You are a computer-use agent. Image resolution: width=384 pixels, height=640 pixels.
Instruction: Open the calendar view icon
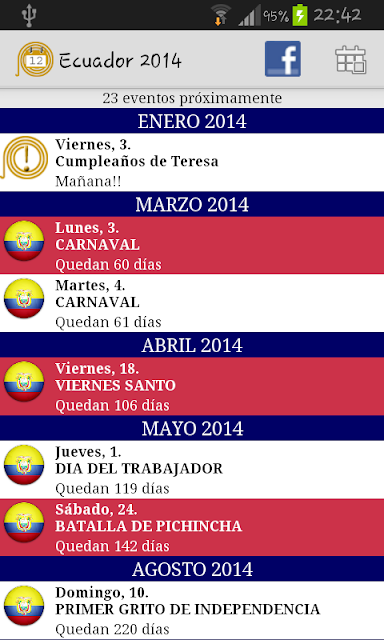click(x=351, y=60)
